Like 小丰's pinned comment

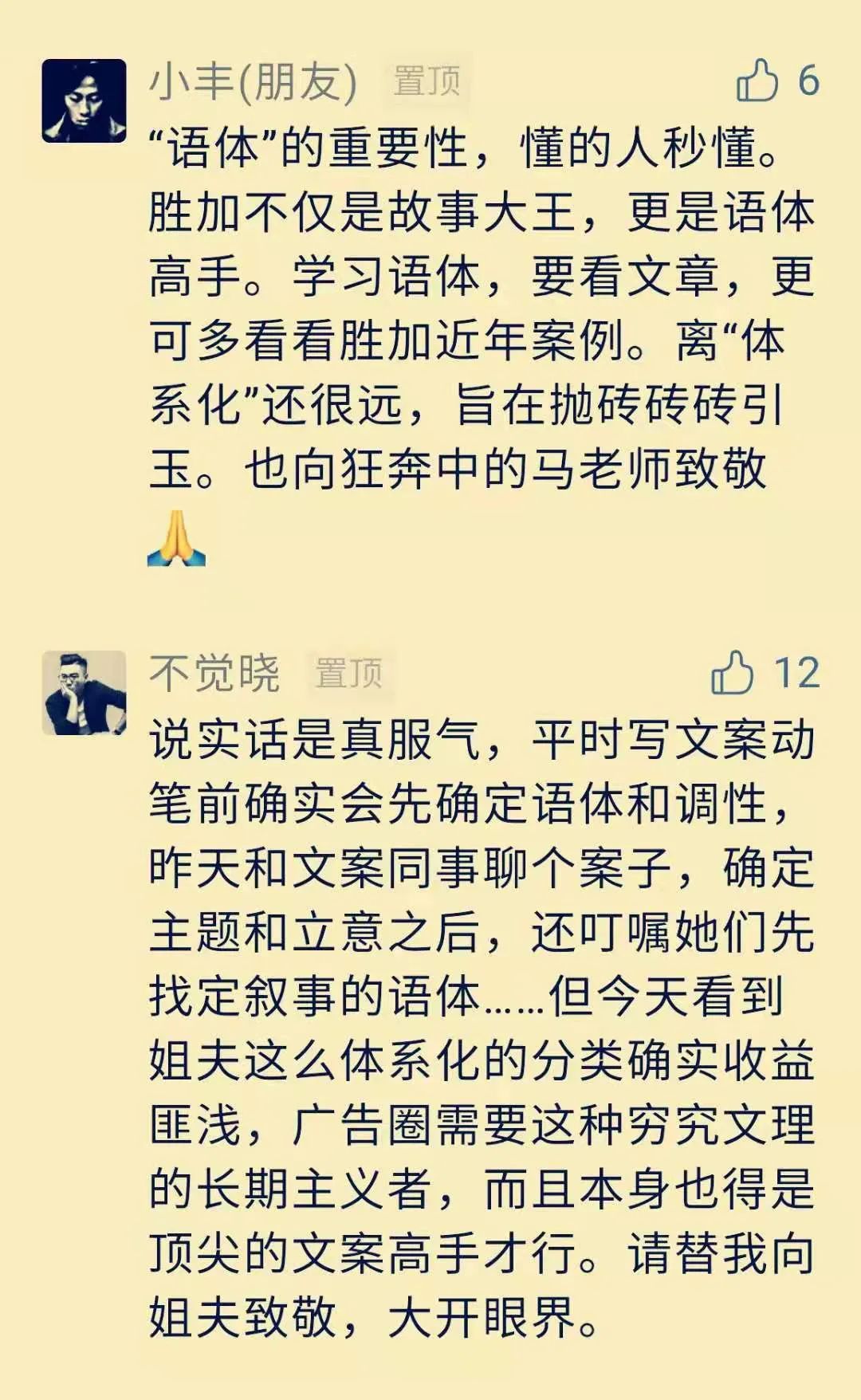point(757,81)
